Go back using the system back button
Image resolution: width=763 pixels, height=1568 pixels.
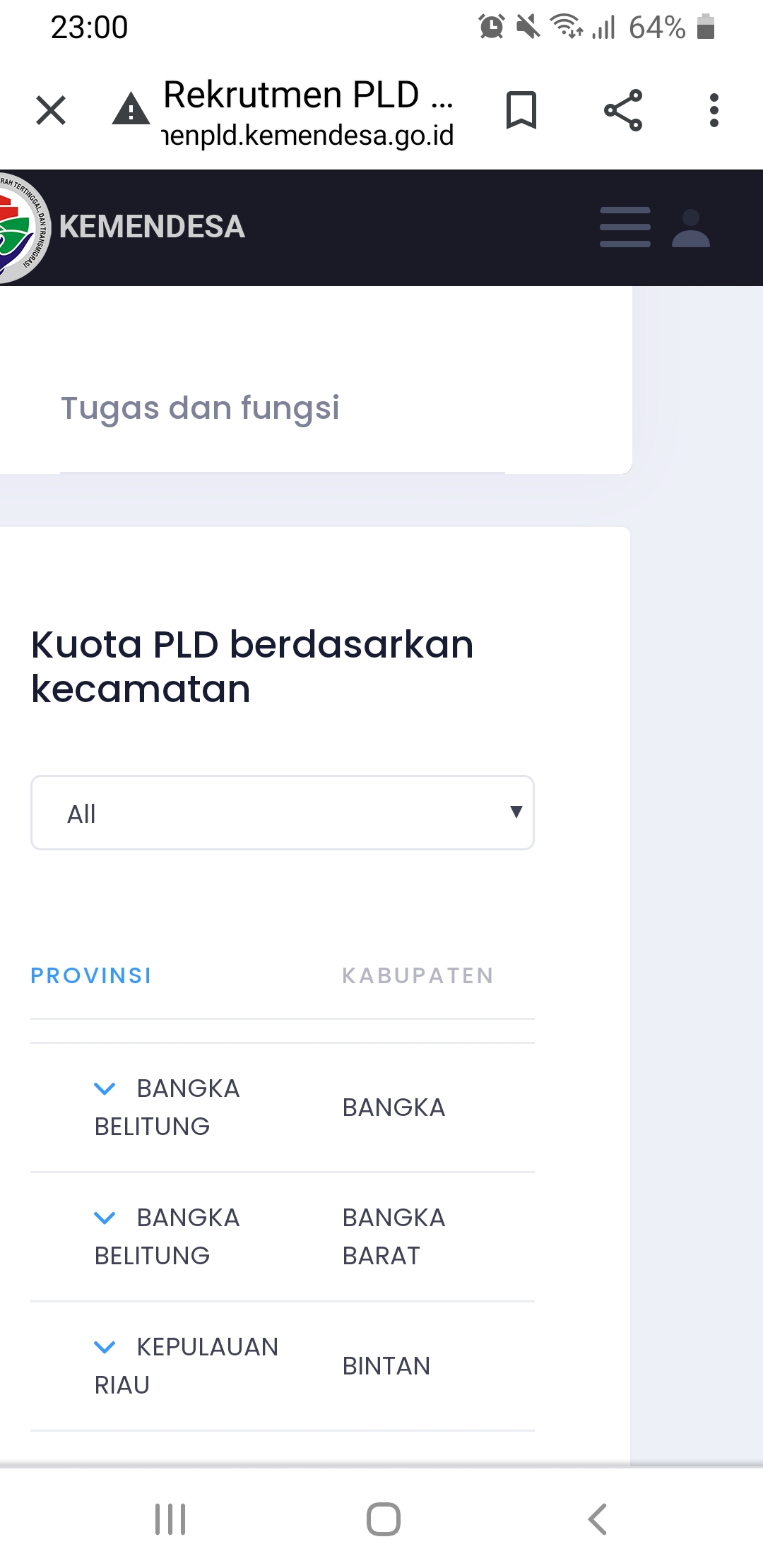597,1519
